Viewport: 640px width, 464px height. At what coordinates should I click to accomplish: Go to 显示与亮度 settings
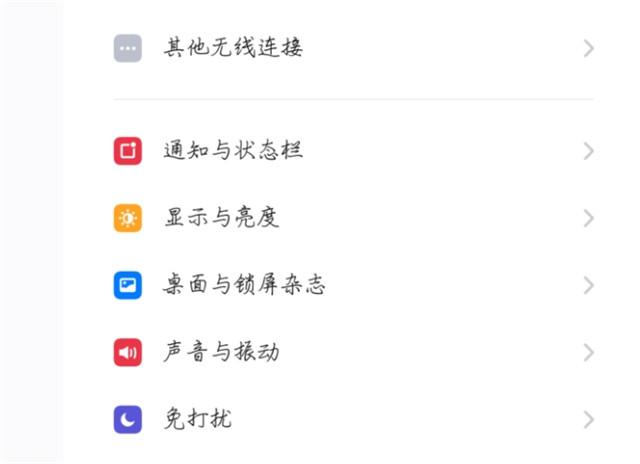point(221,218)
